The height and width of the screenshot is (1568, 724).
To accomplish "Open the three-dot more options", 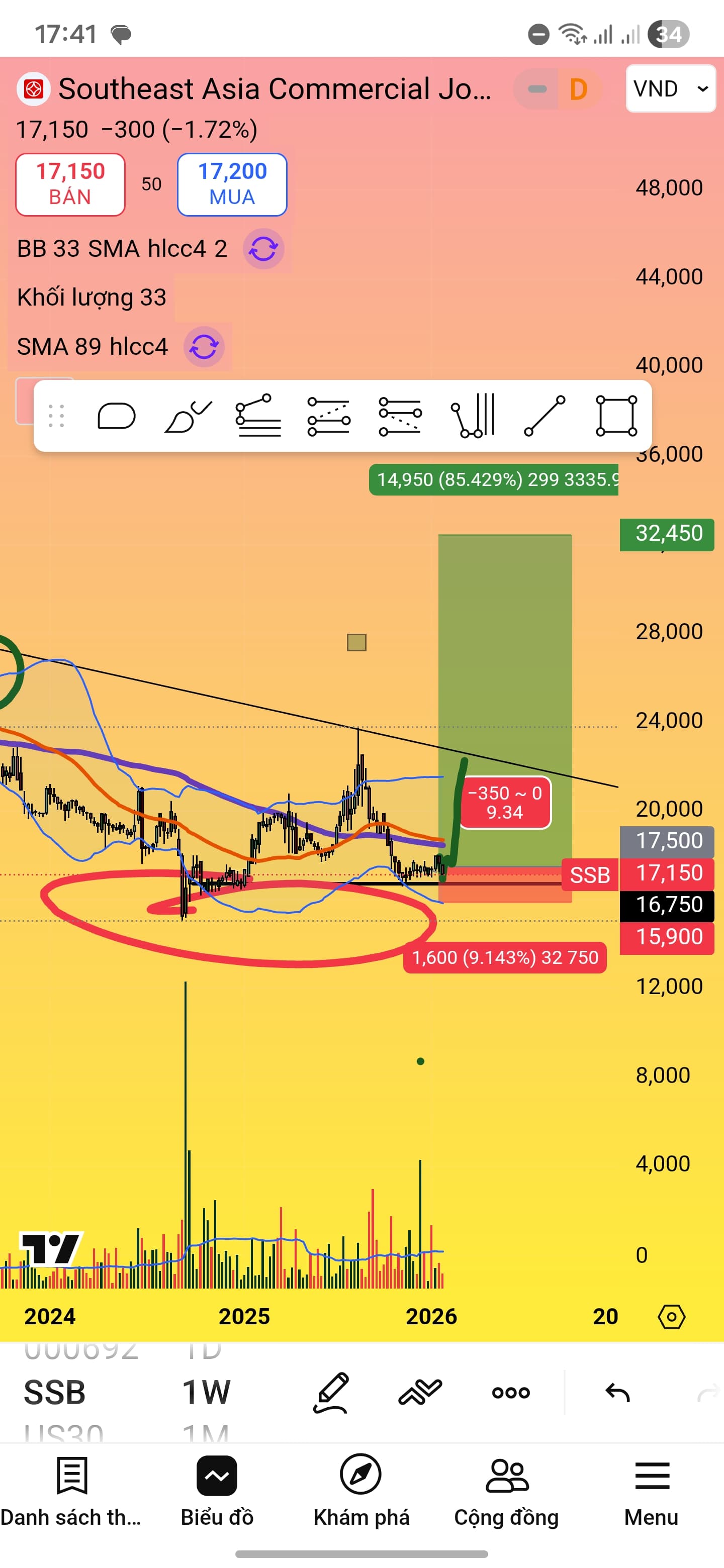I will (511, 1392).
